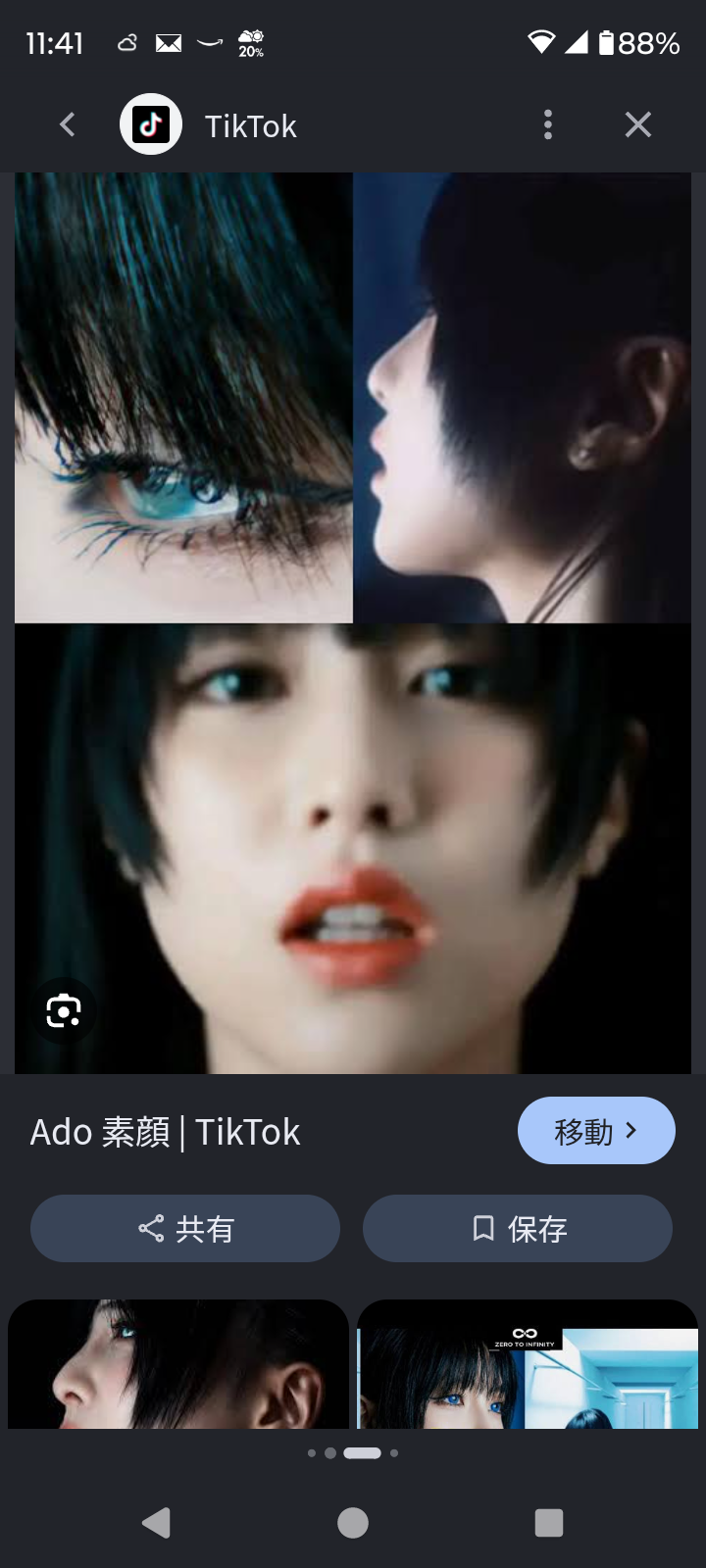Open the Ado 素顔 | TikTok title link
706x1568 pixels.
pyautogui.click(x=165, y=1132)
